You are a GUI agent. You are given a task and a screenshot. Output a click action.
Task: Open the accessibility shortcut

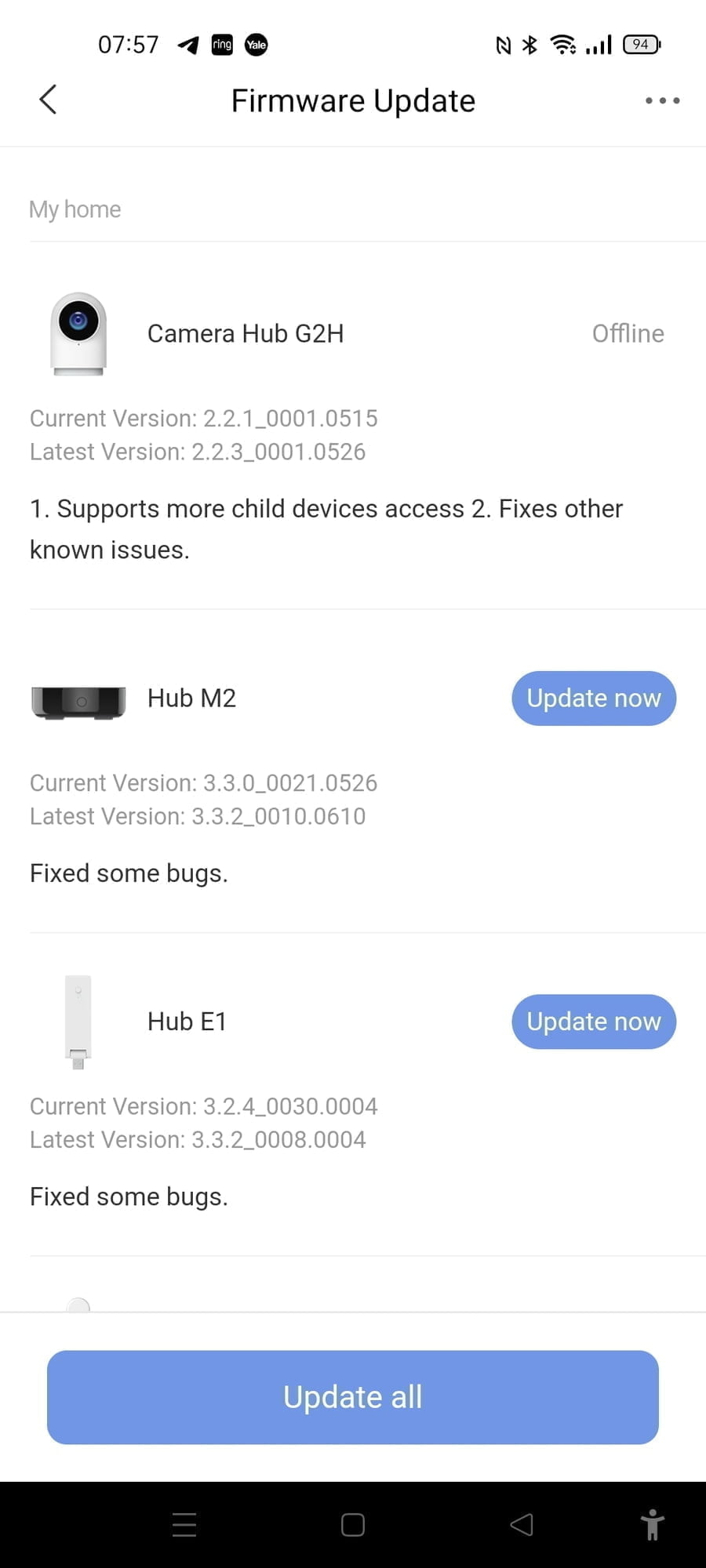(652, 1525)
